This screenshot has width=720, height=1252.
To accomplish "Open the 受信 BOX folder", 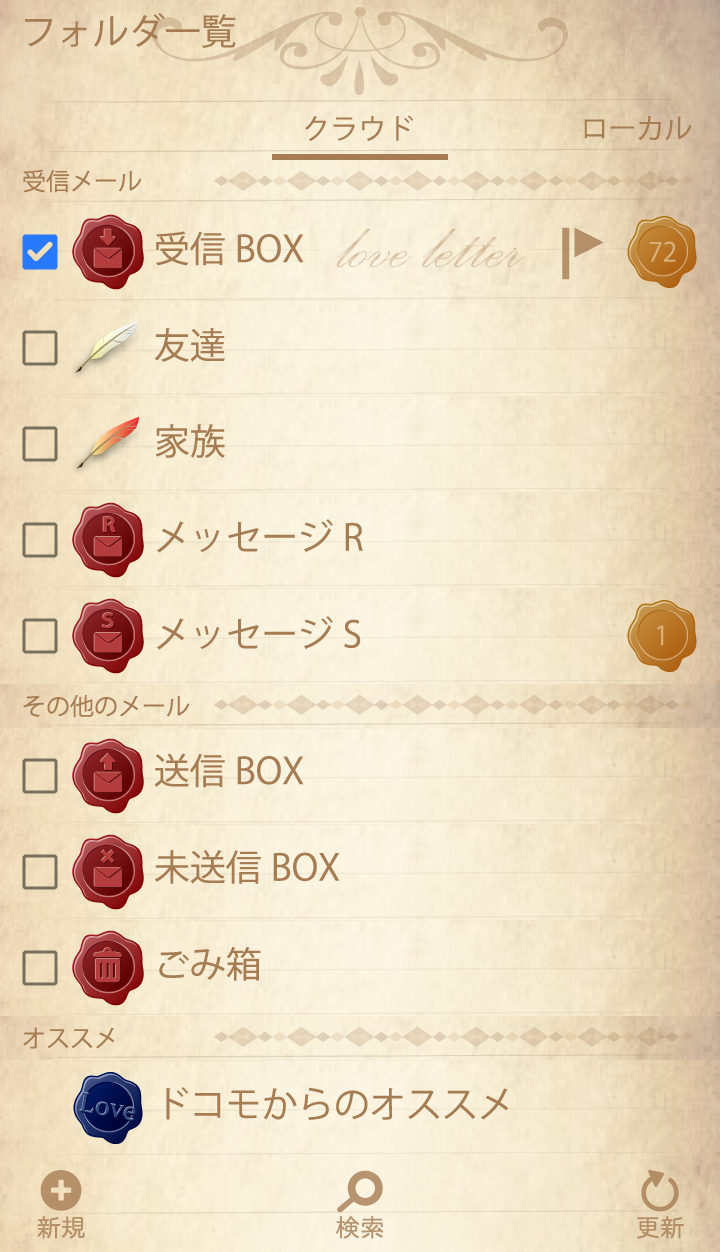I will (229, 250).
